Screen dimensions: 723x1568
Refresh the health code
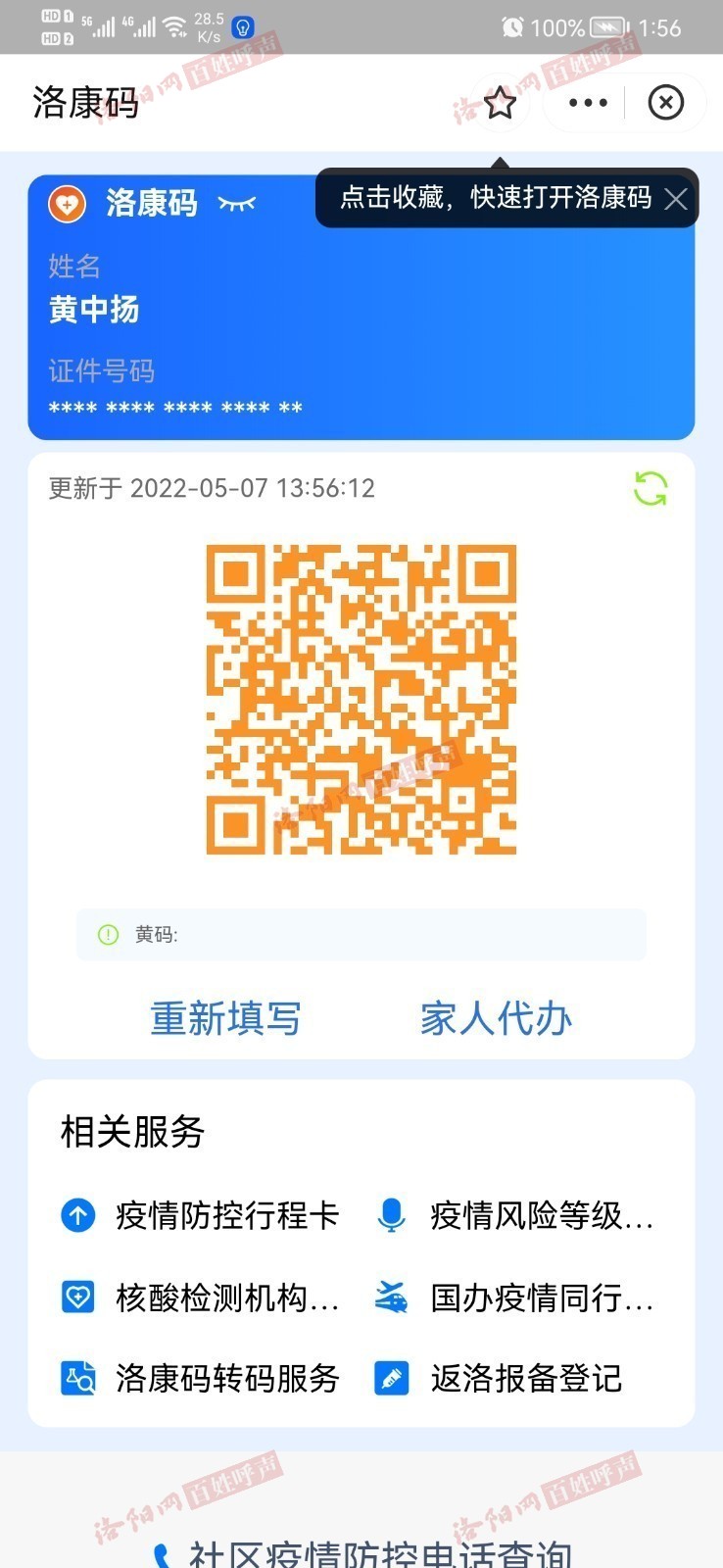pyautogui.click(x=651, y=488)
